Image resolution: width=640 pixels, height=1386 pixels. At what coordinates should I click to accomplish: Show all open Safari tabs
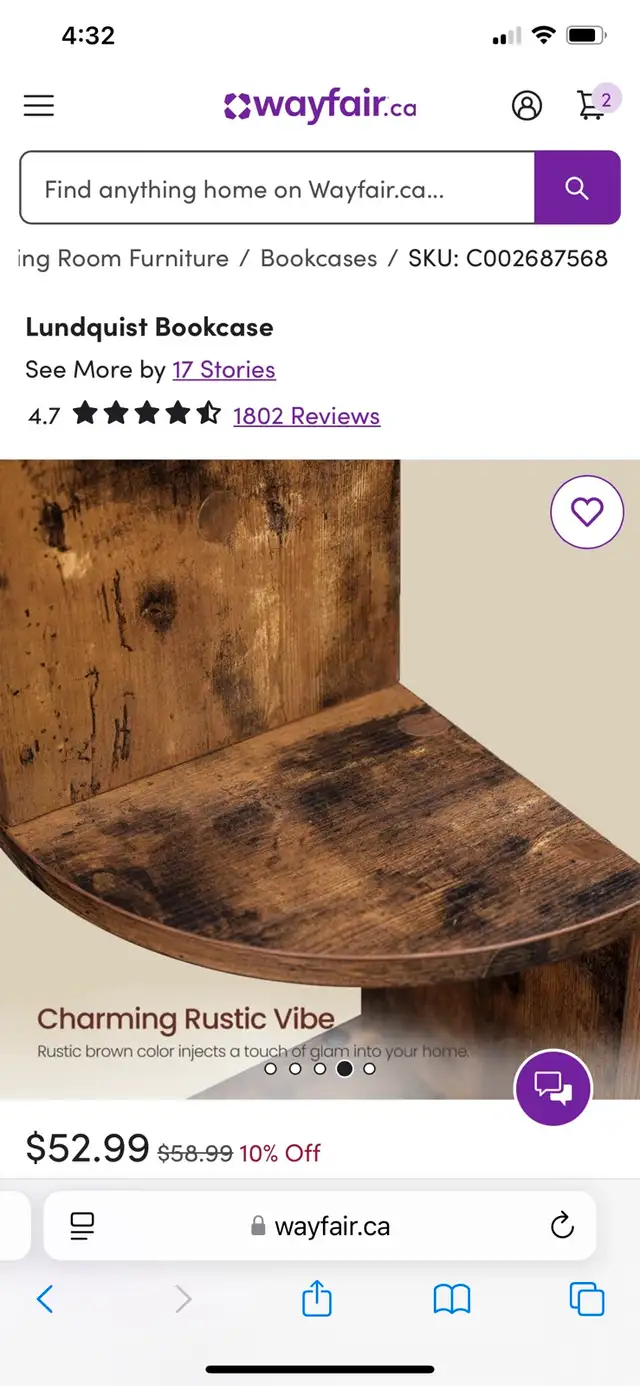586,1299
